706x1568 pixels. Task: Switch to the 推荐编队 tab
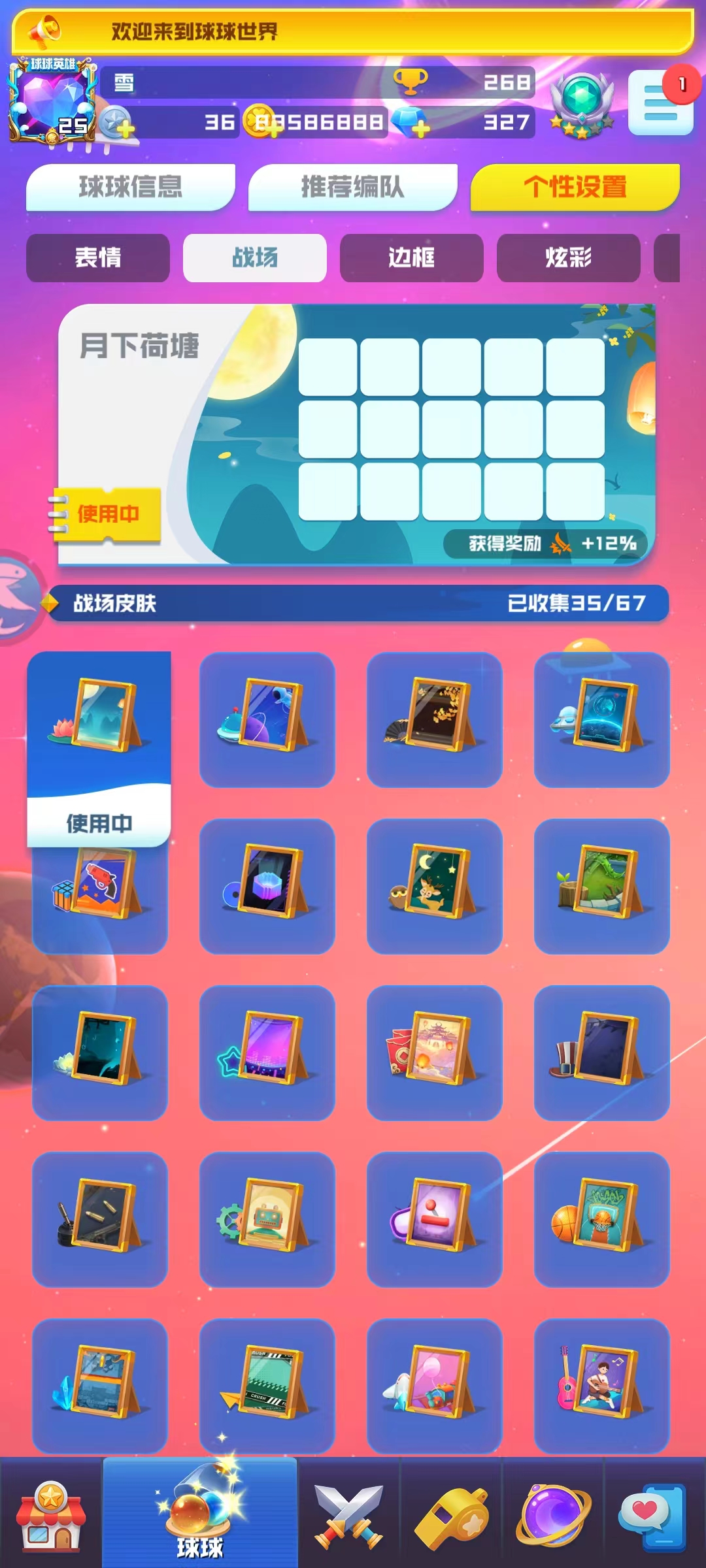point(352,188)
